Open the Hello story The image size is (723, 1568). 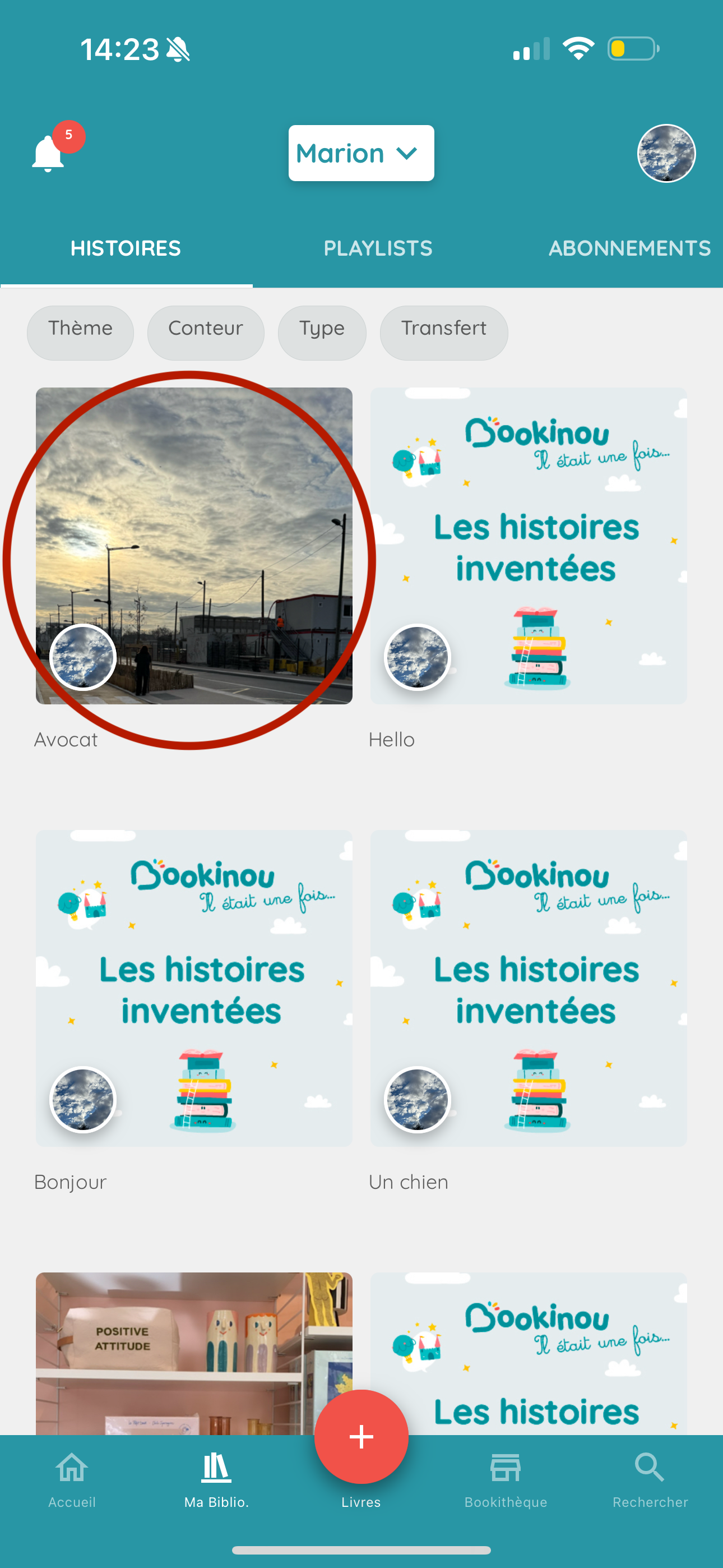529,546
